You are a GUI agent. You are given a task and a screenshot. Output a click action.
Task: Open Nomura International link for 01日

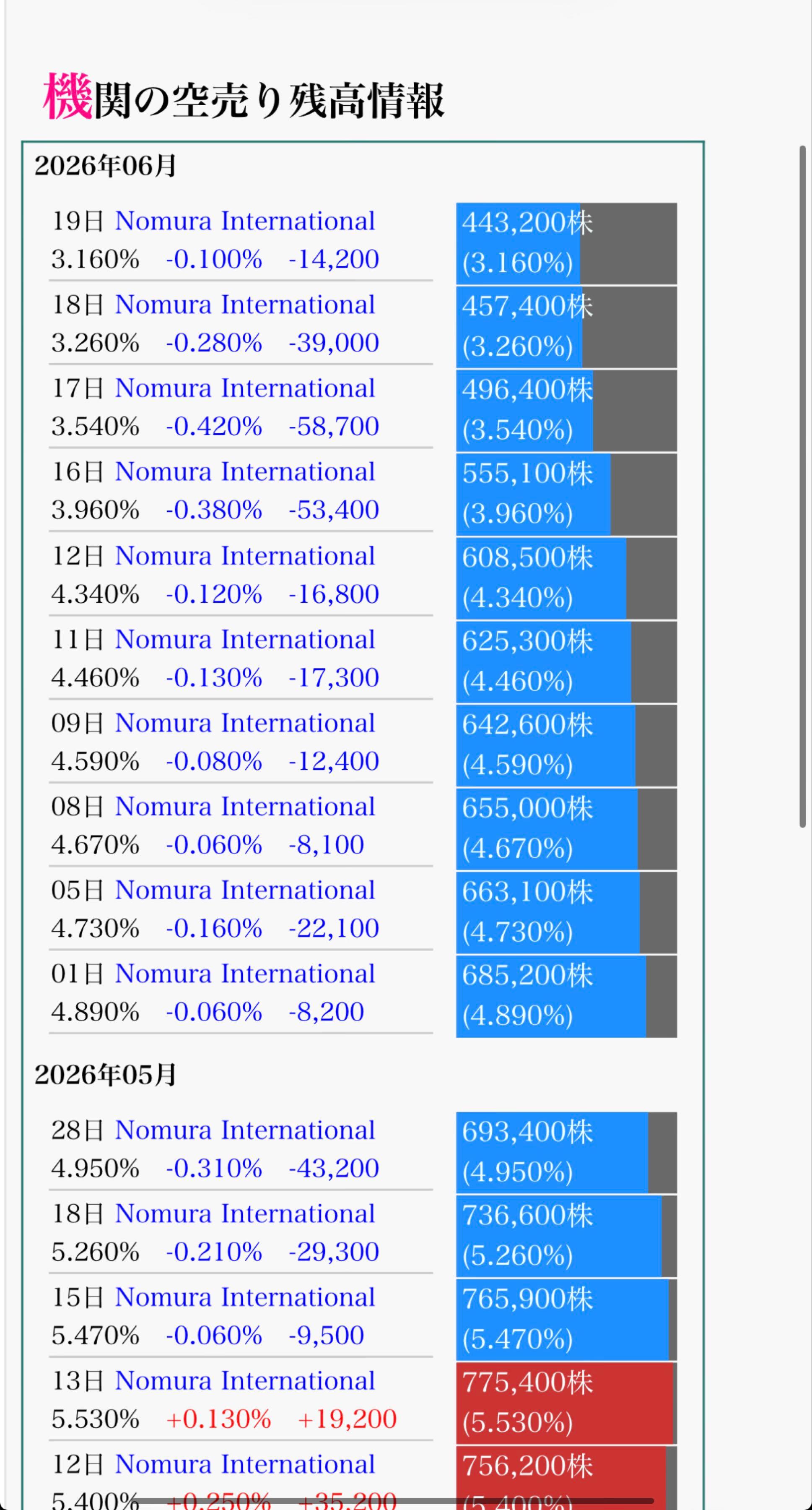[x=245, y=974]
